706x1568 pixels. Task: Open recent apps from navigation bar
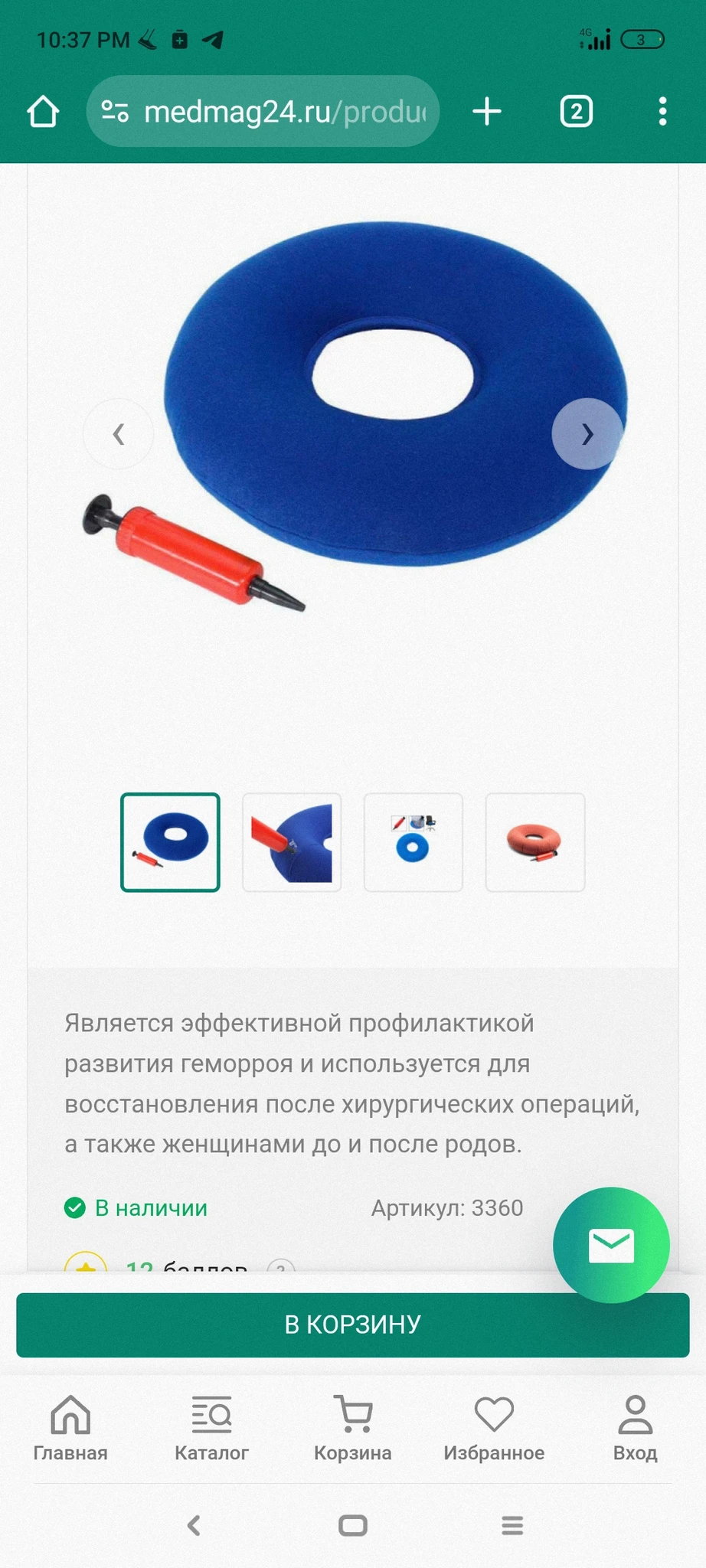[x=512, y=1526]
